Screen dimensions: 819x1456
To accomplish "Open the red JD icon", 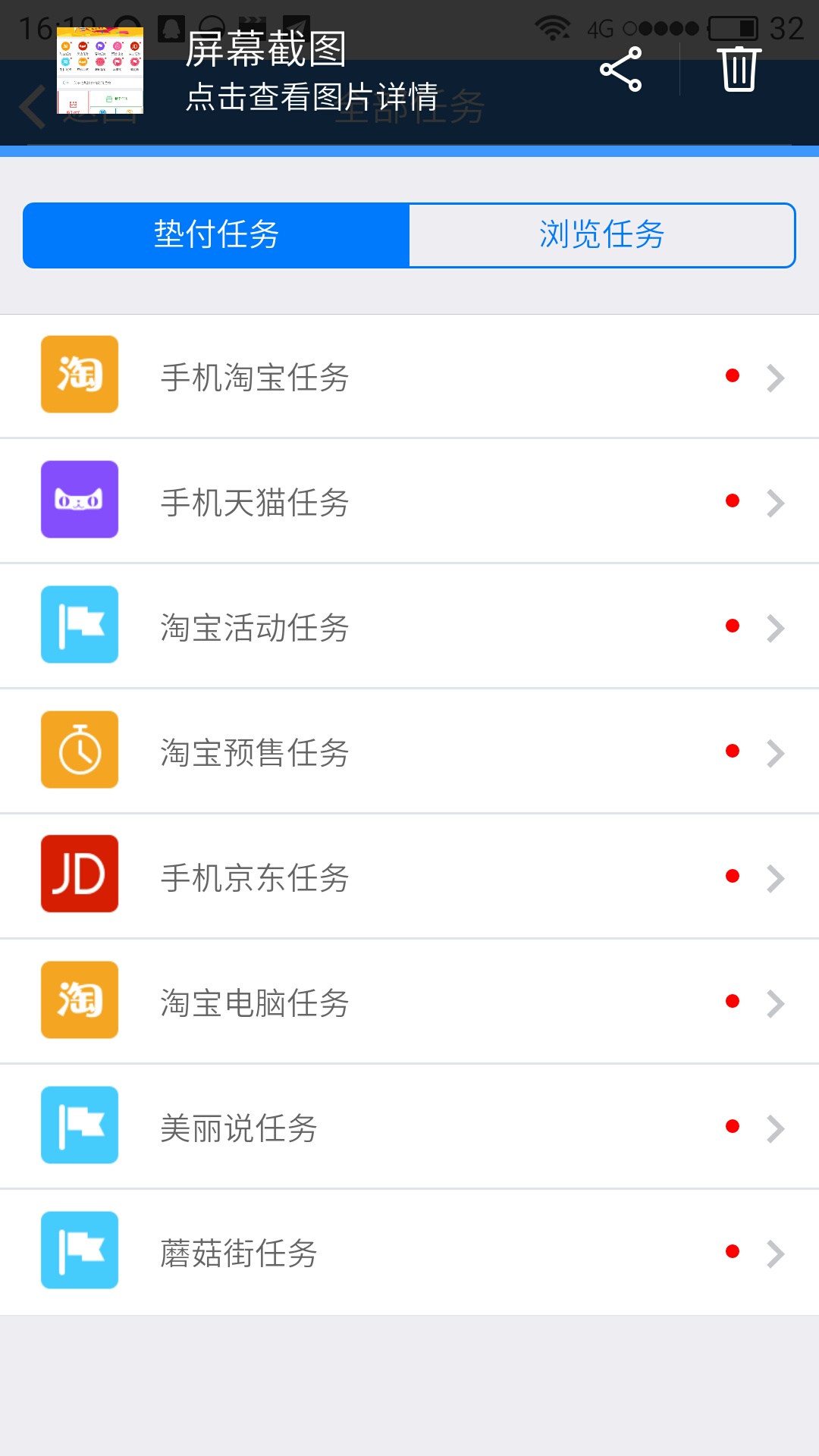I will 79,877.
